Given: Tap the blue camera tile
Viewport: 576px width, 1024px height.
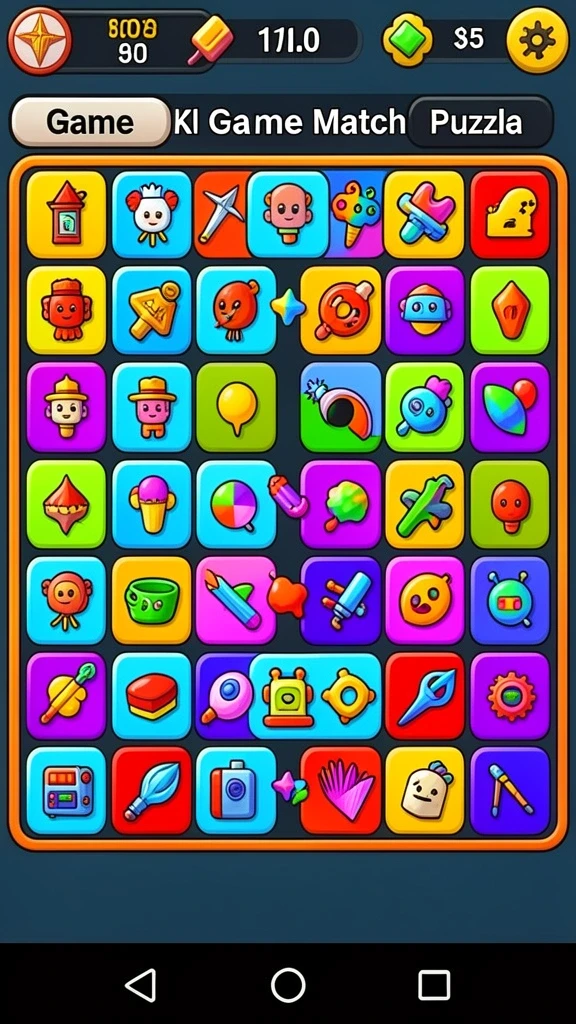Looking at the screenshot, I should (236, 792).
